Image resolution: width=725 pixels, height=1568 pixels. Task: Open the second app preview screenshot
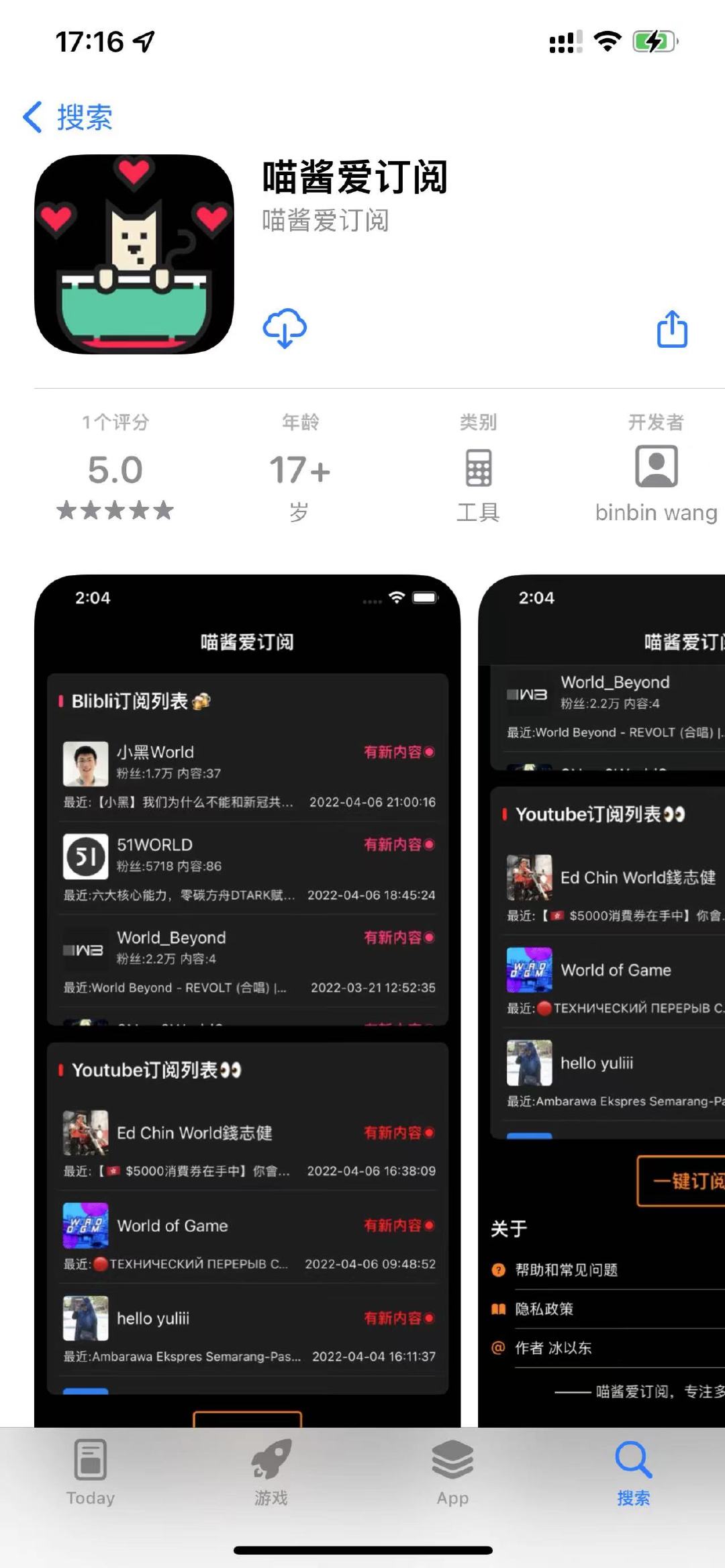(601, 1000)
